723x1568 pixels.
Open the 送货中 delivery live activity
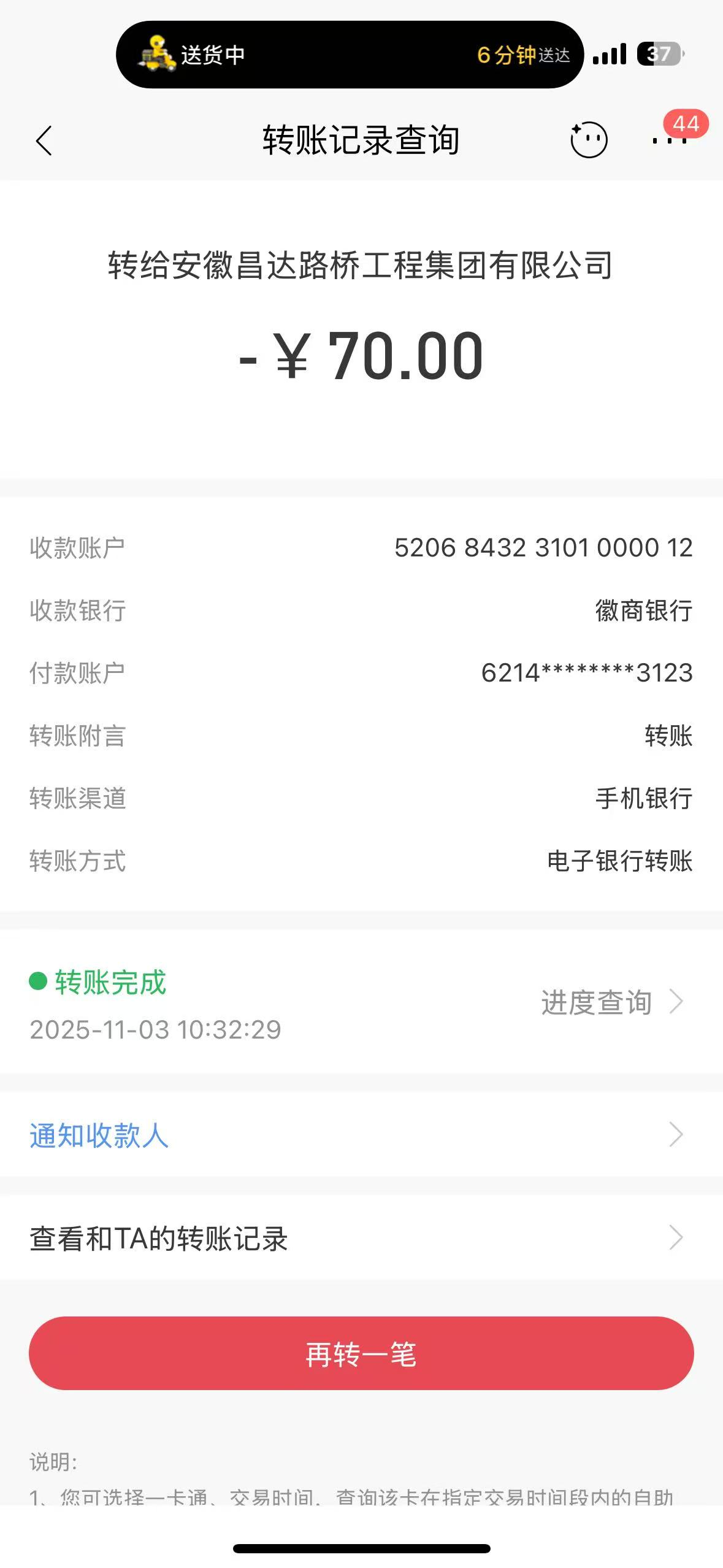[350, 55]
